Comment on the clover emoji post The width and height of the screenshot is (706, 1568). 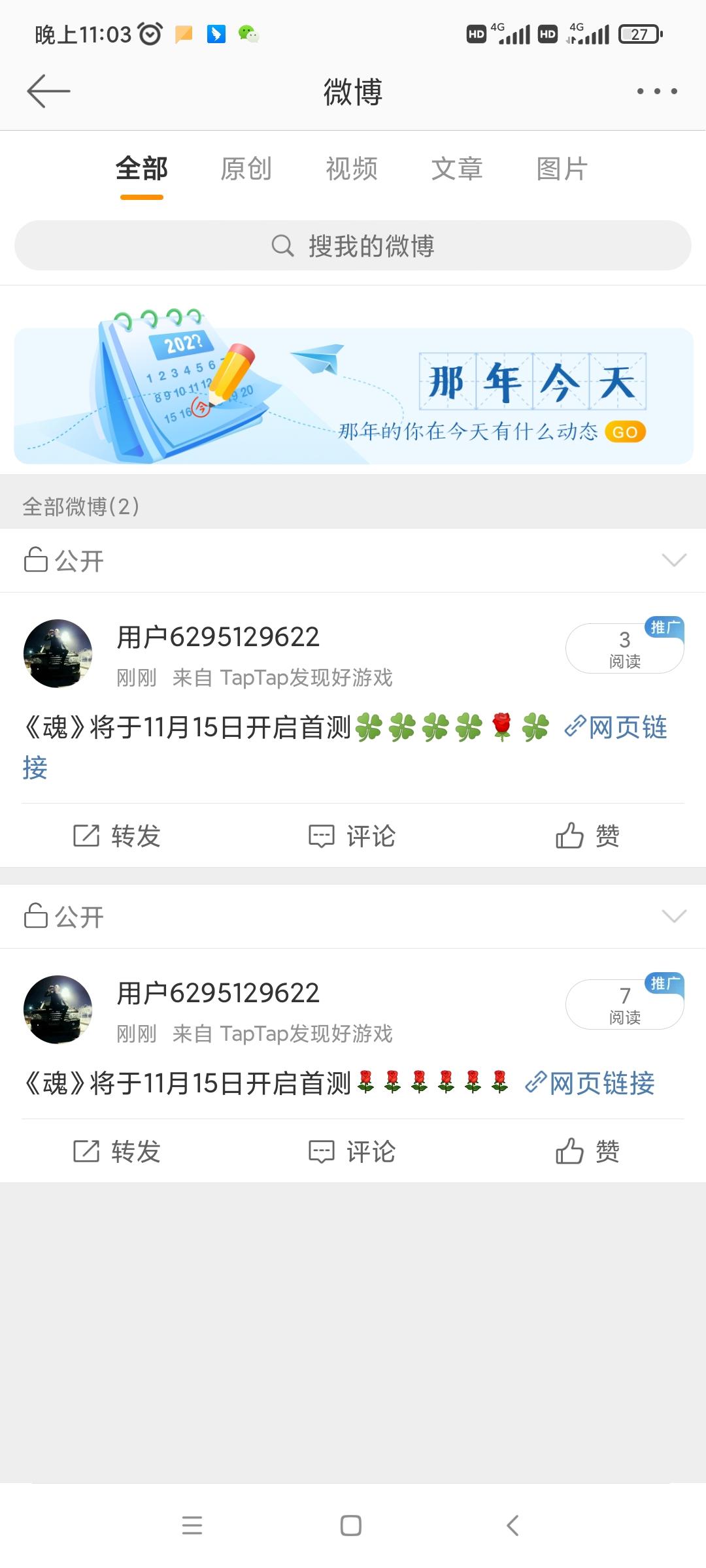click(x=353, y=836)
